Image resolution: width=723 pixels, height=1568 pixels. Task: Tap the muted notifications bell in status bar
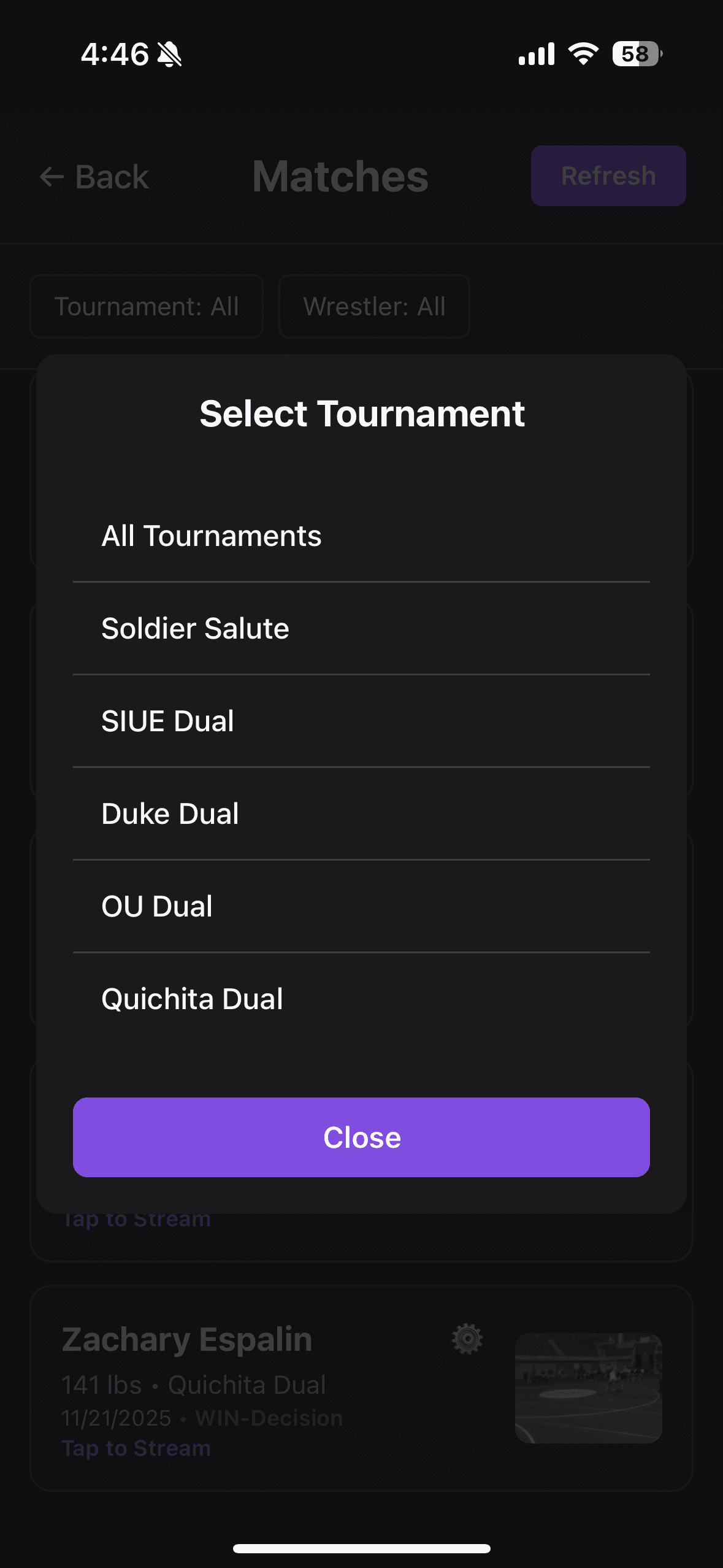pyautogui.click(x=169, y=55)
